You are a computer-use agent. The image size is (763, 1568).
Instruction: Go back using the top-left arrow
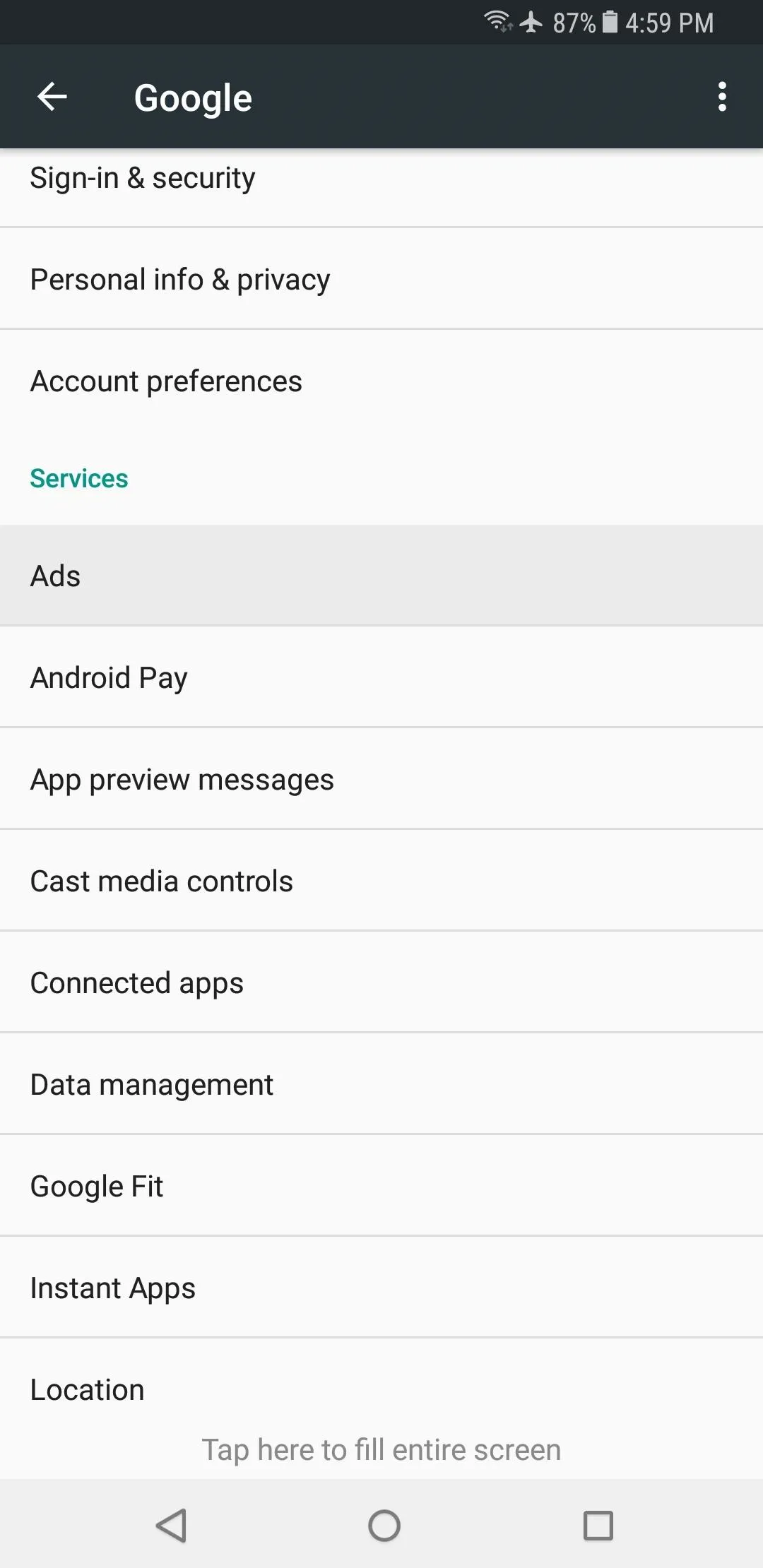[x=52, y=97]
